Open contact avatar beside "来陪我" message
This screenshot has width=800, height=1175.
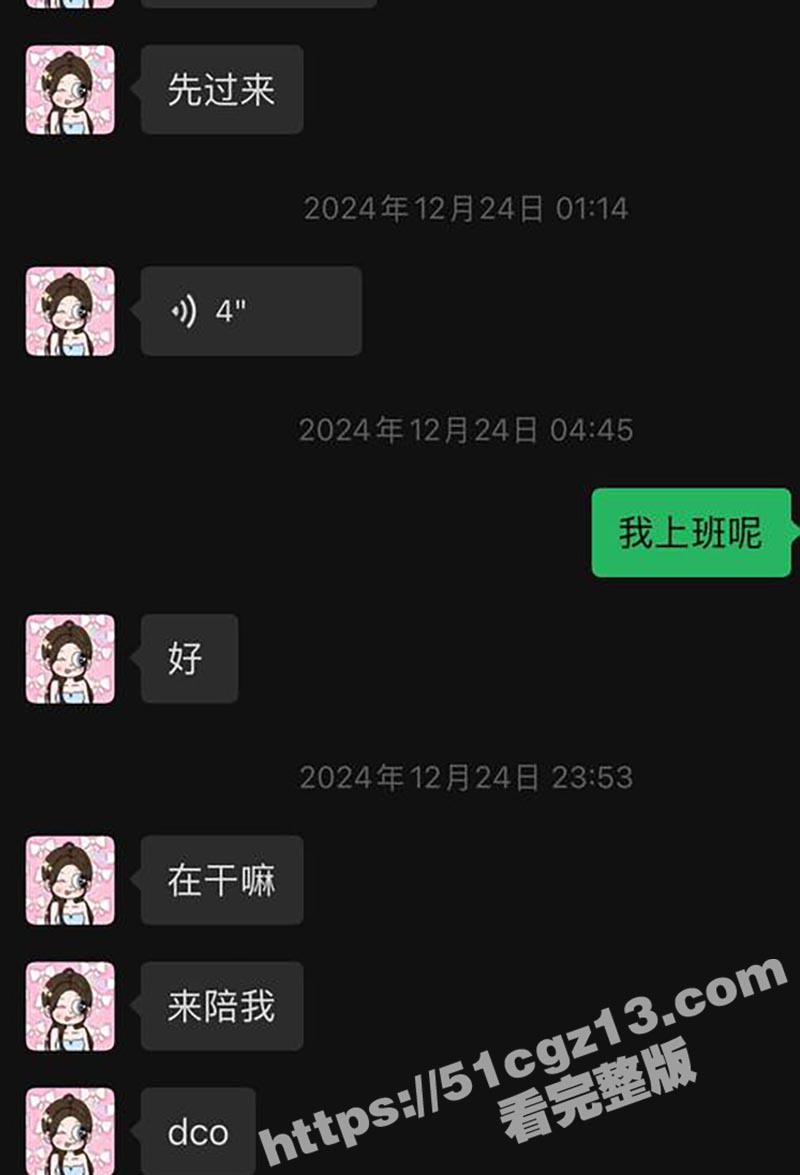pyautogui.click(x=70, y=1006)
